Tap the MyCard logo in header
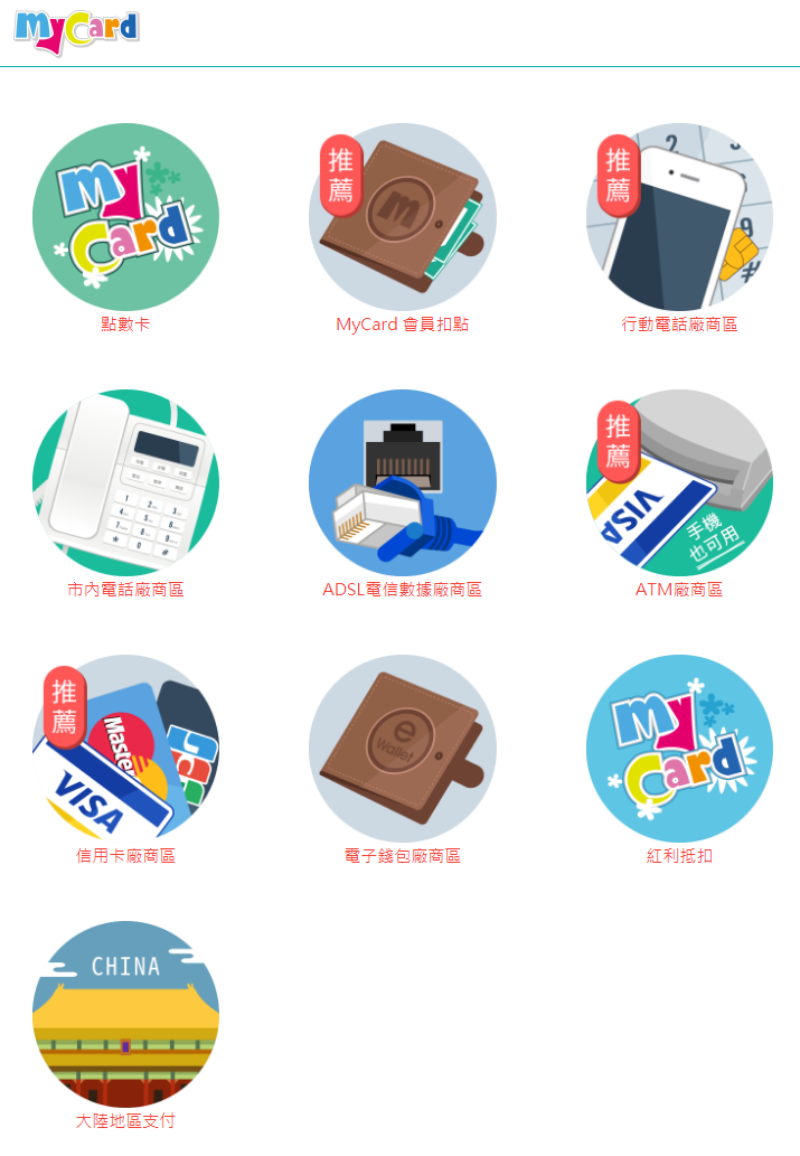Screen dimensions: 800x1156 [x=76, y=32]
